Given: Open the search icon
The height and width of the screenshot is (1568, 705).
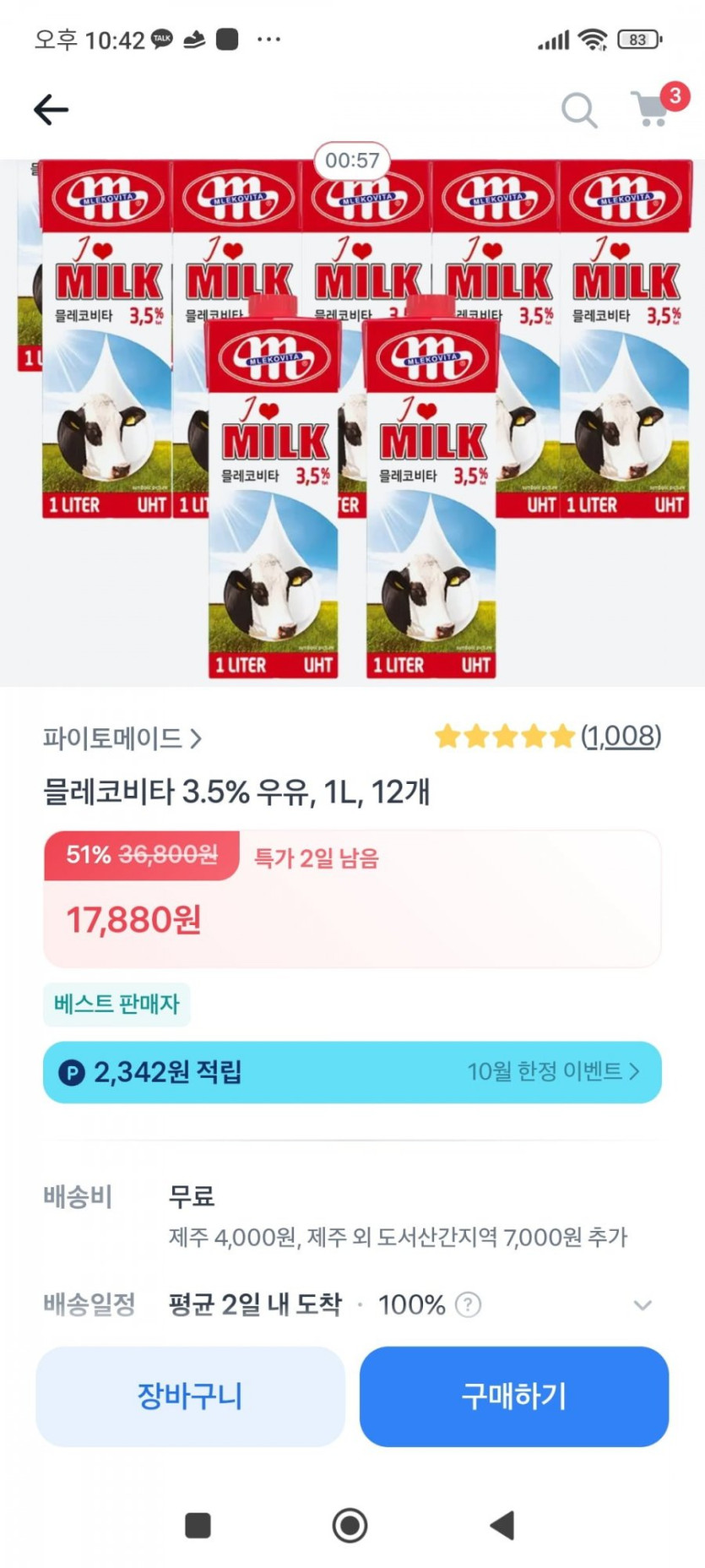Looking at the screenshot, I should tap(579, 111).
